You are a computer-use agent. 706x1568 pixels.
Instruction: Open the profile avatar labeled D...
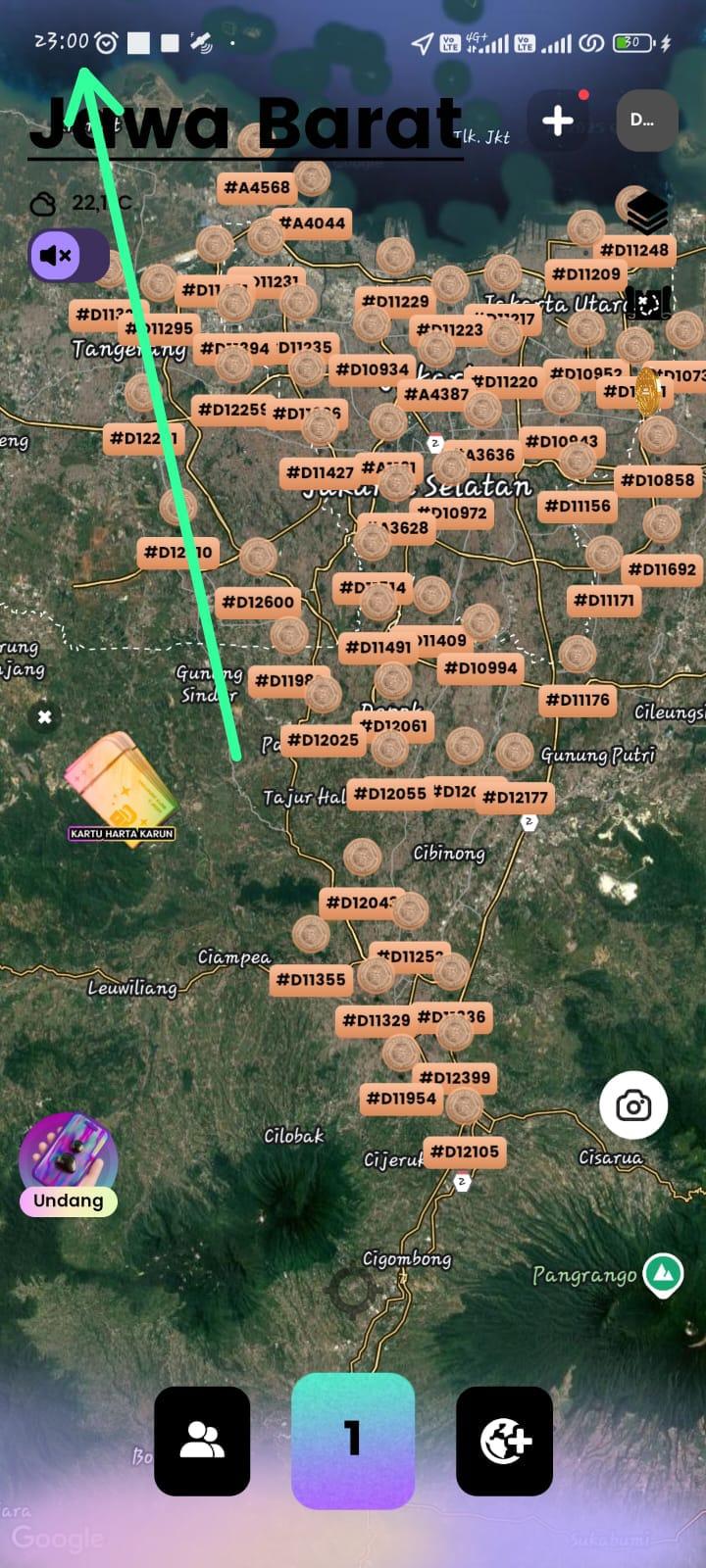[x=646, y=121]
